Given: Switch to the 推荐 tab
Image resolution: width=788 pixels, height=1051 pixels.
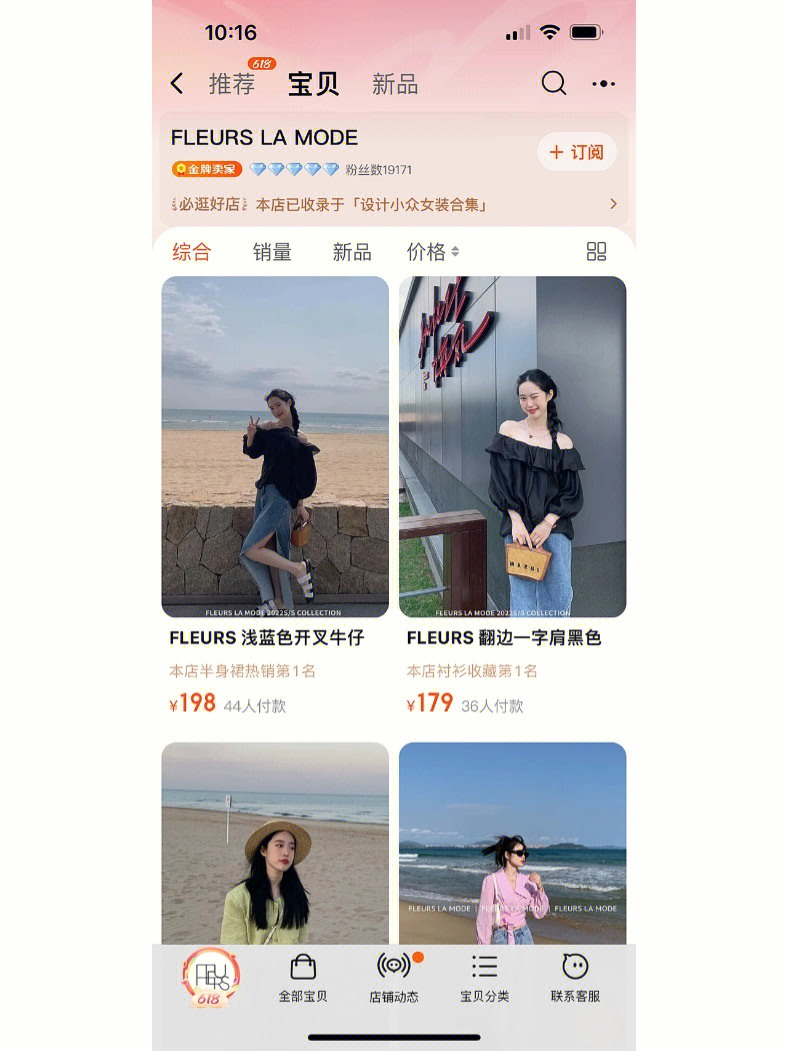Looking at the screenshot, I should 232,85.
